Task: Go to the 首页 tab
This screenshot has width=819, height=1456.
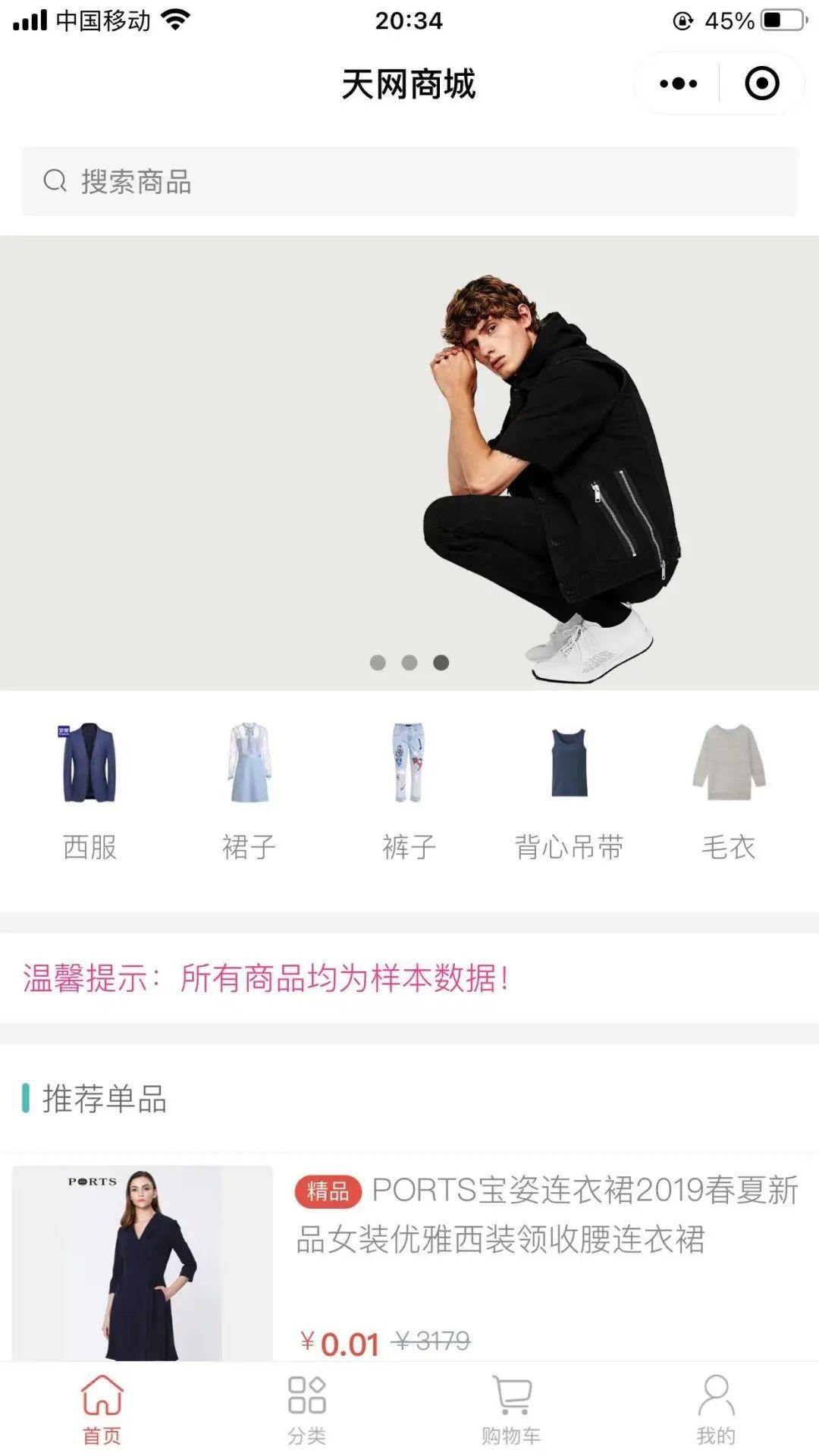Action: tap(102, 1410)
